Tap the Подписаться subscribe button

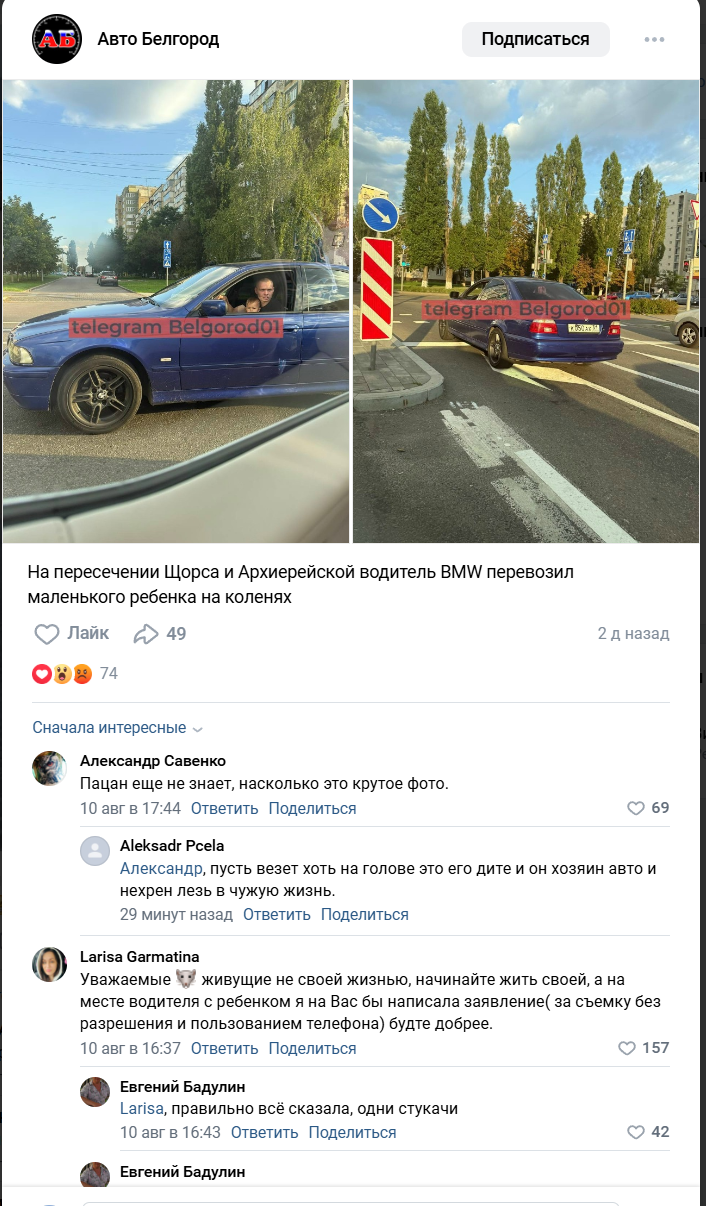pyautogui.click(x=535, y=39)
